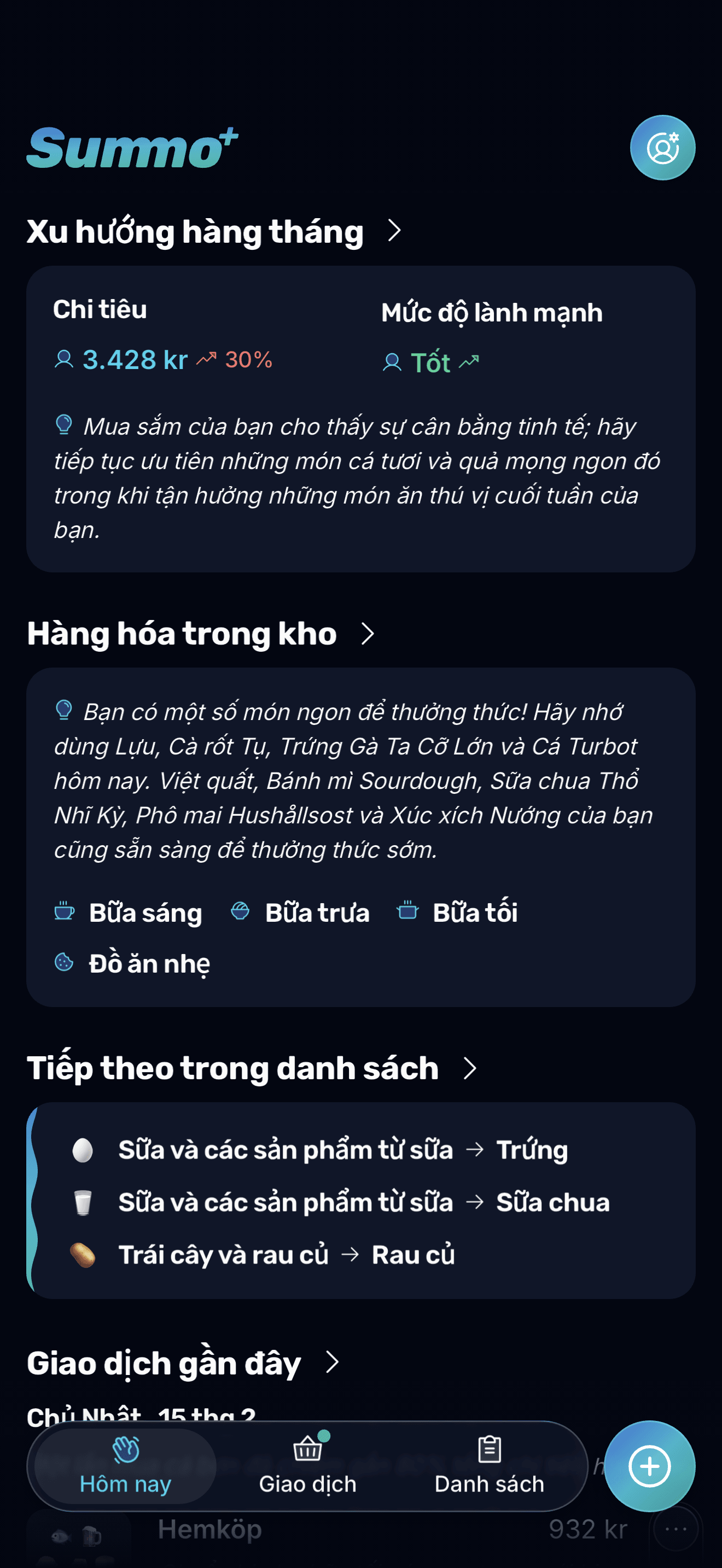This screenshot has width=722, height=1568.
Task: Select the Đồ ăn nhẹ cookie icon
Action: click(65, 962)
